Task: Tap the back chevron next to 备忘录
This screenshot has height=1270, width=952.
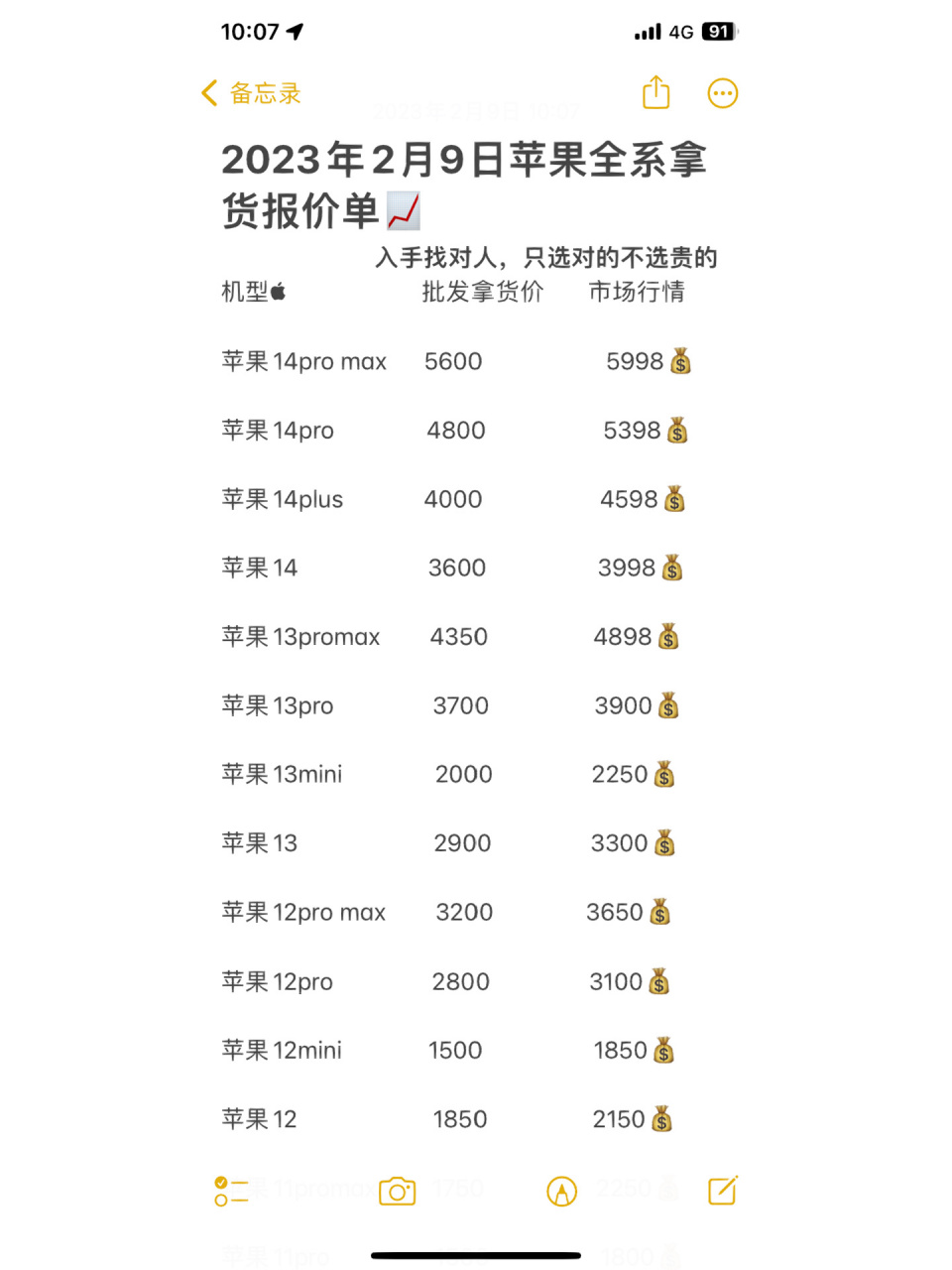Action: pyautogui.click(x=208, y=92)
